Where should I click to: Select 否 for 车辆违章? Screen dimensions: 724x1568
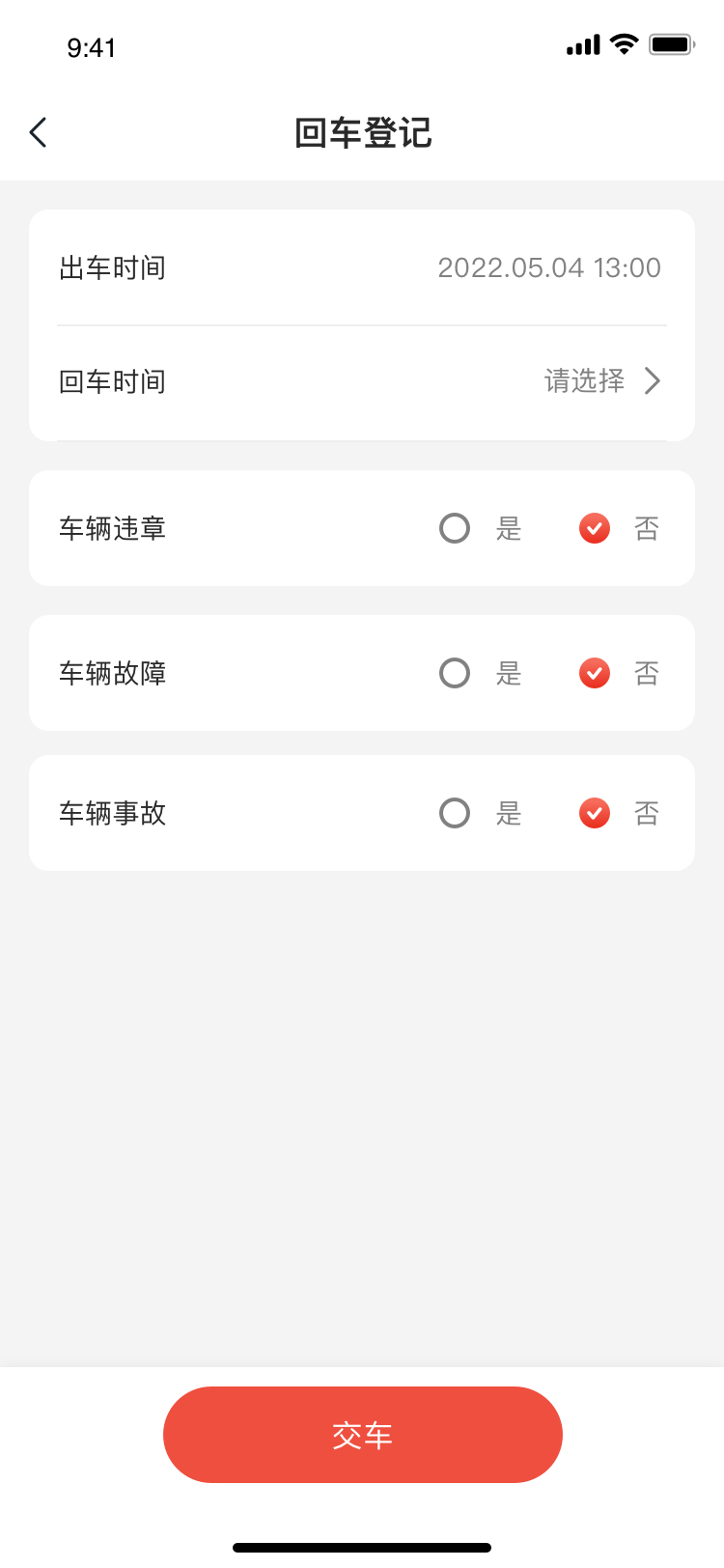pos(595,528)
